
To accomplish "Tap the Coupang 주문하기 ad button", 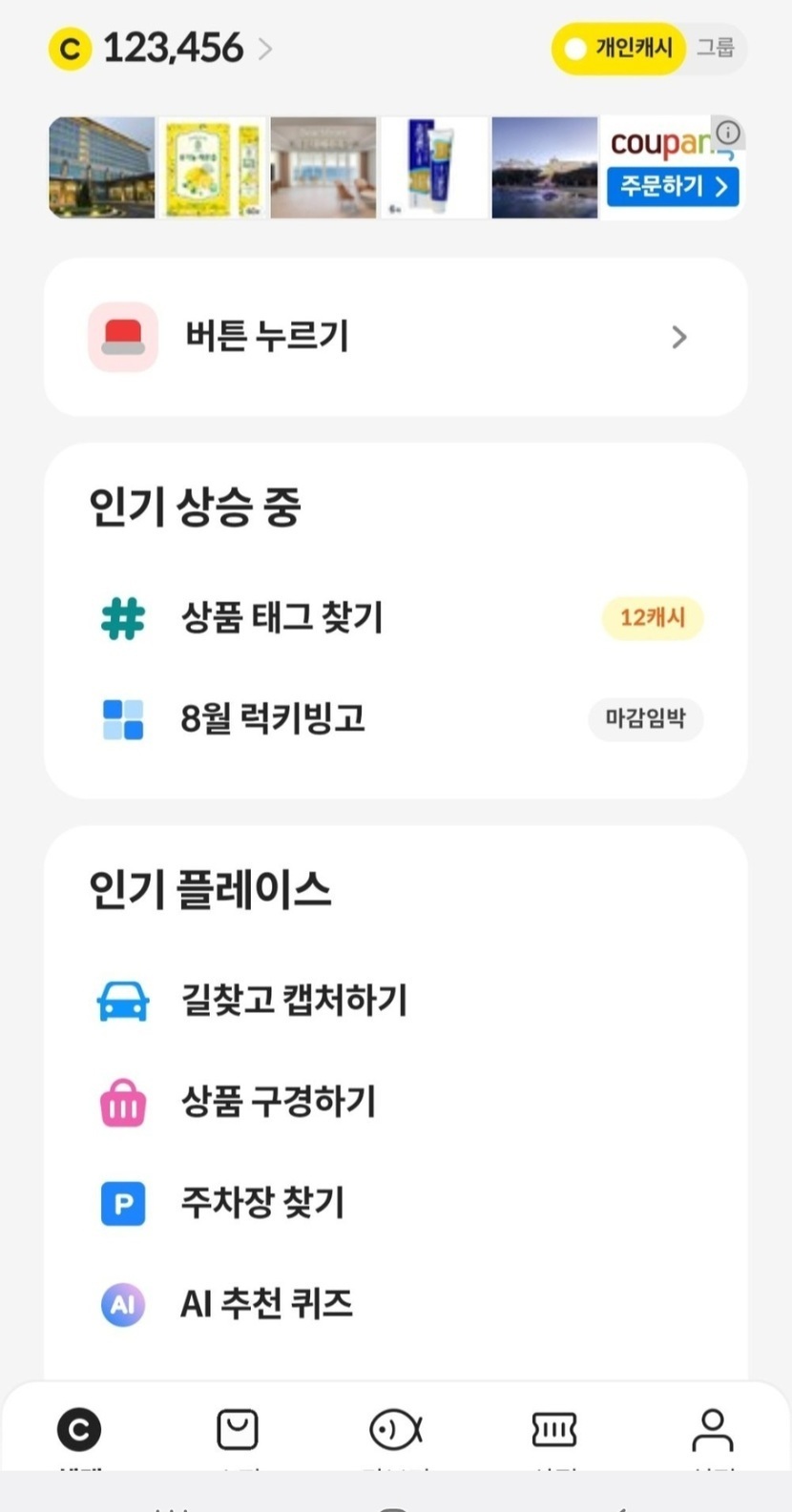I will pos(673,186).
